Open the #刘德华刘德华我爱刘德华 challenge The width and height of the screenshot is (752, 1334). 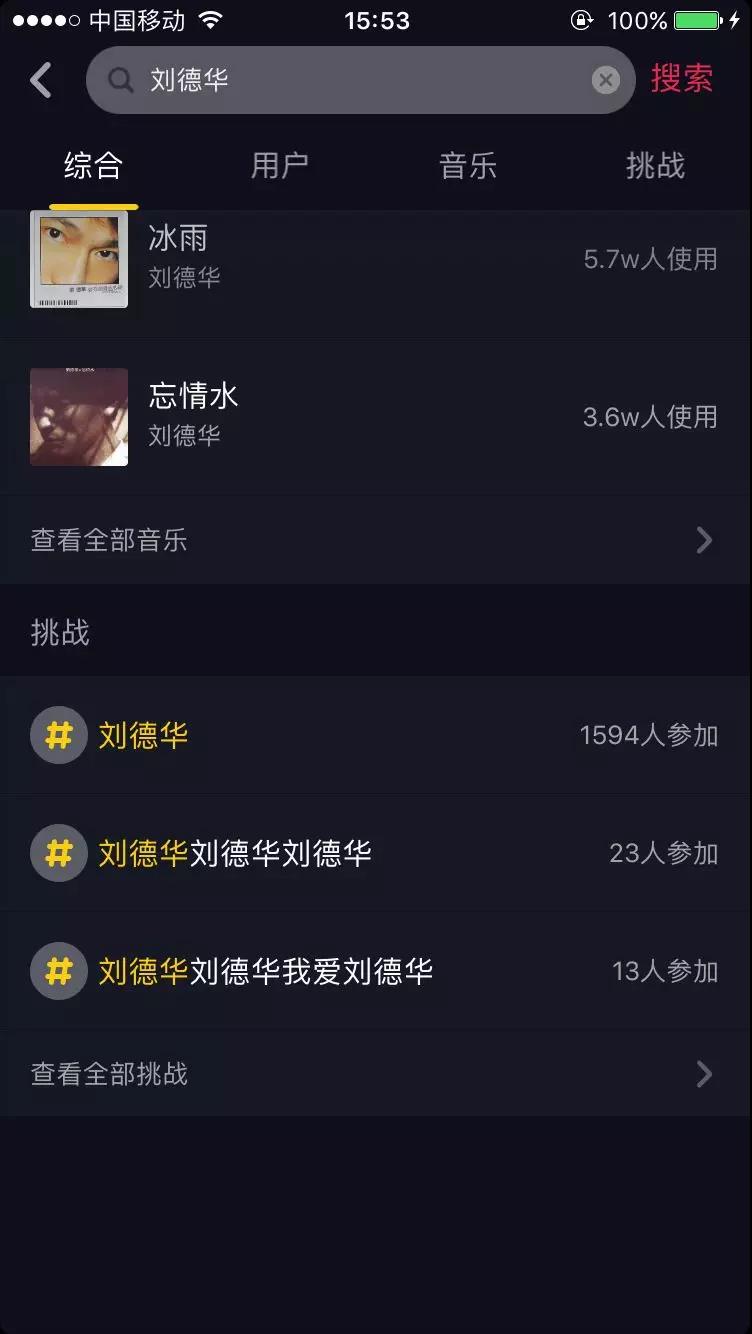point(375,971)
